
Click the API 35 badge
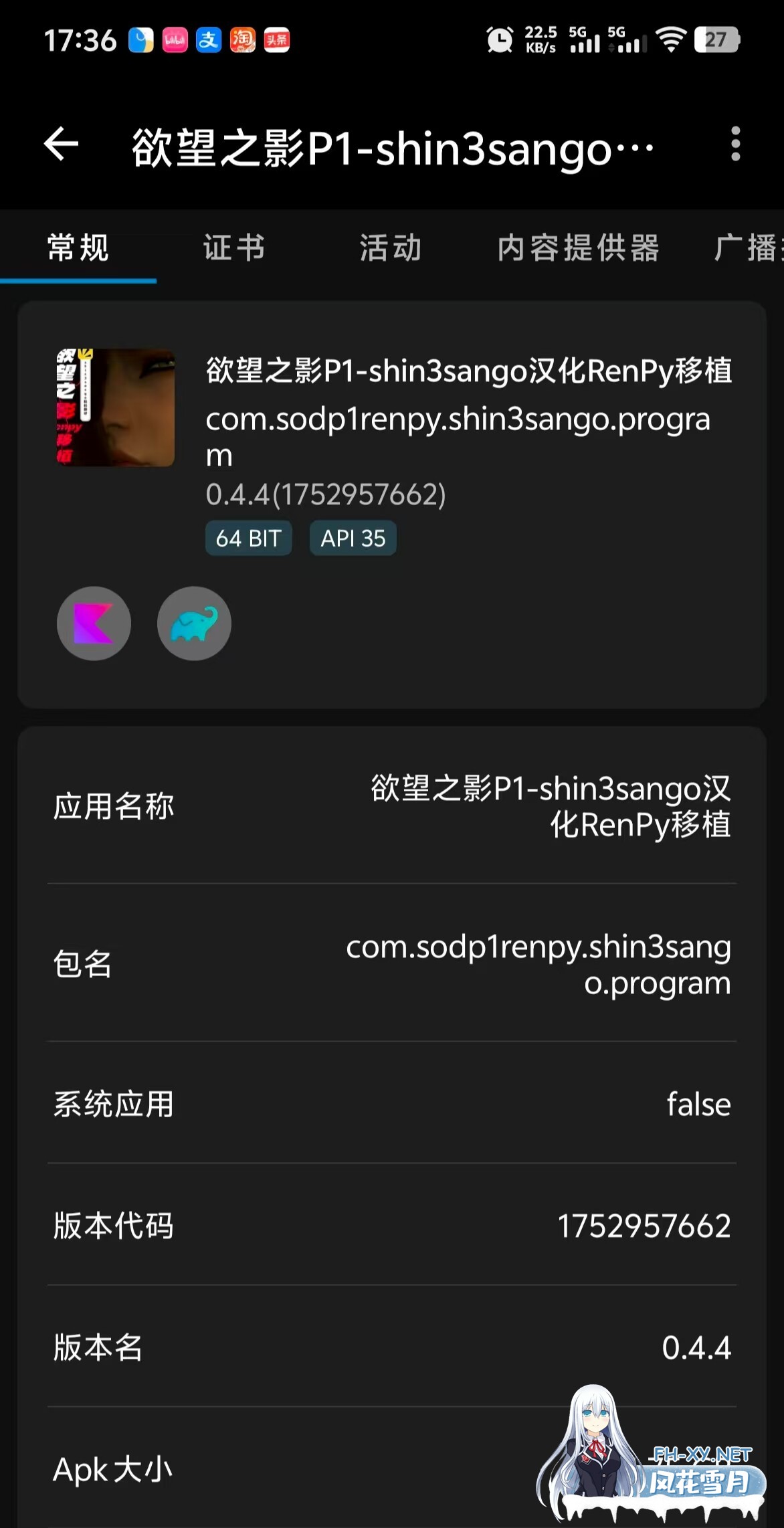tap(353, 538)
